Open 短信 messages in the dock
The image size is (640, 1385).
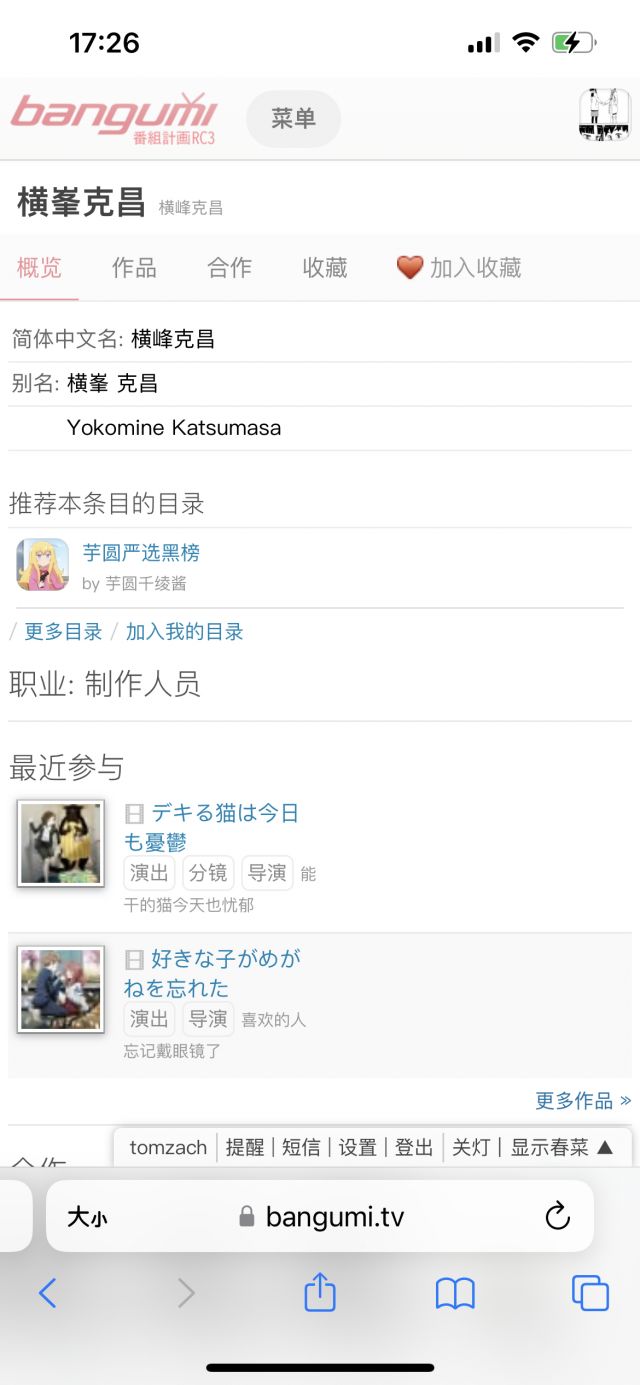click(300, 1147)
